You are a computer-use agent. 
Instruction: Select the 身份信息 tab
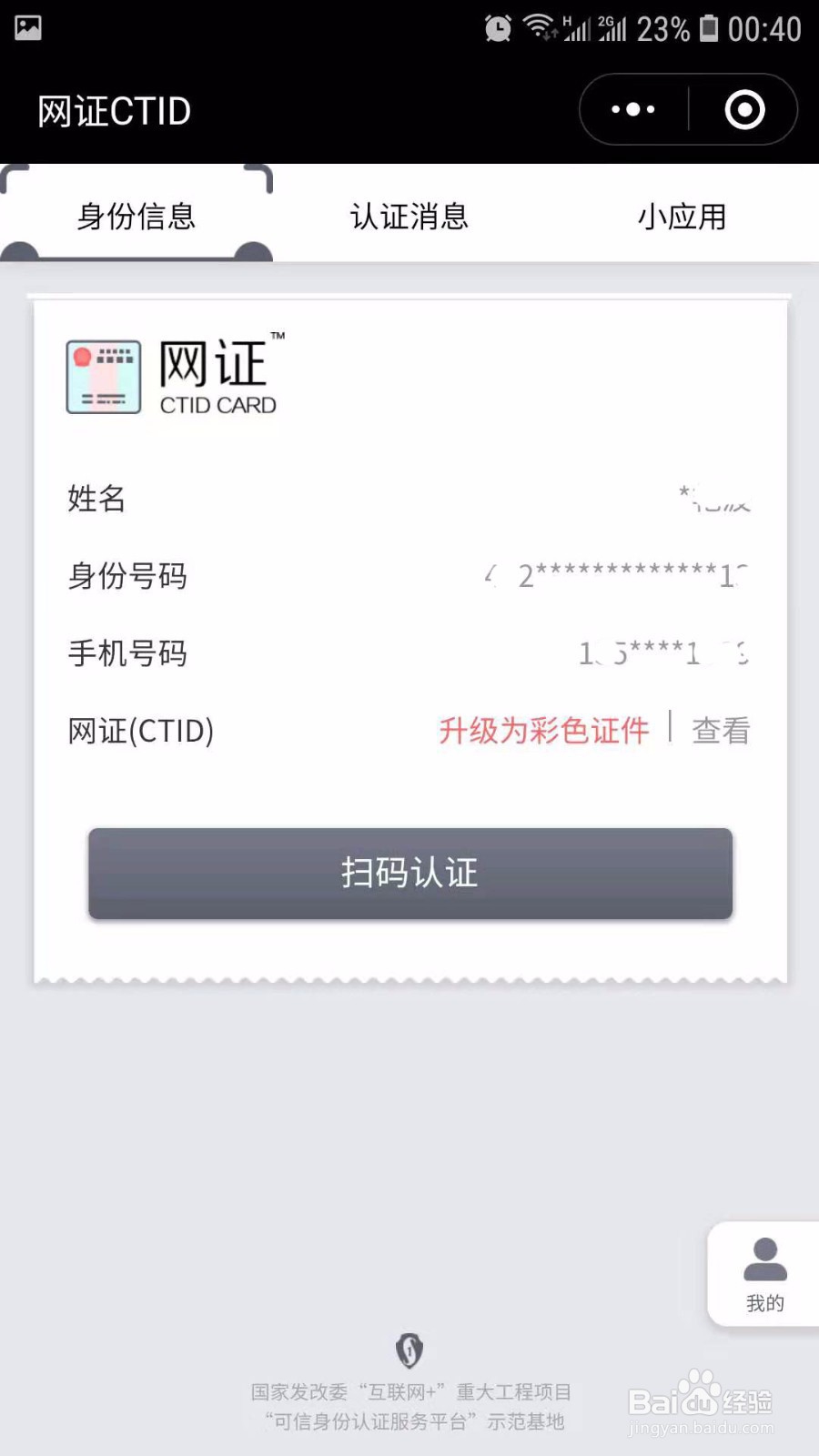point(136,217)
